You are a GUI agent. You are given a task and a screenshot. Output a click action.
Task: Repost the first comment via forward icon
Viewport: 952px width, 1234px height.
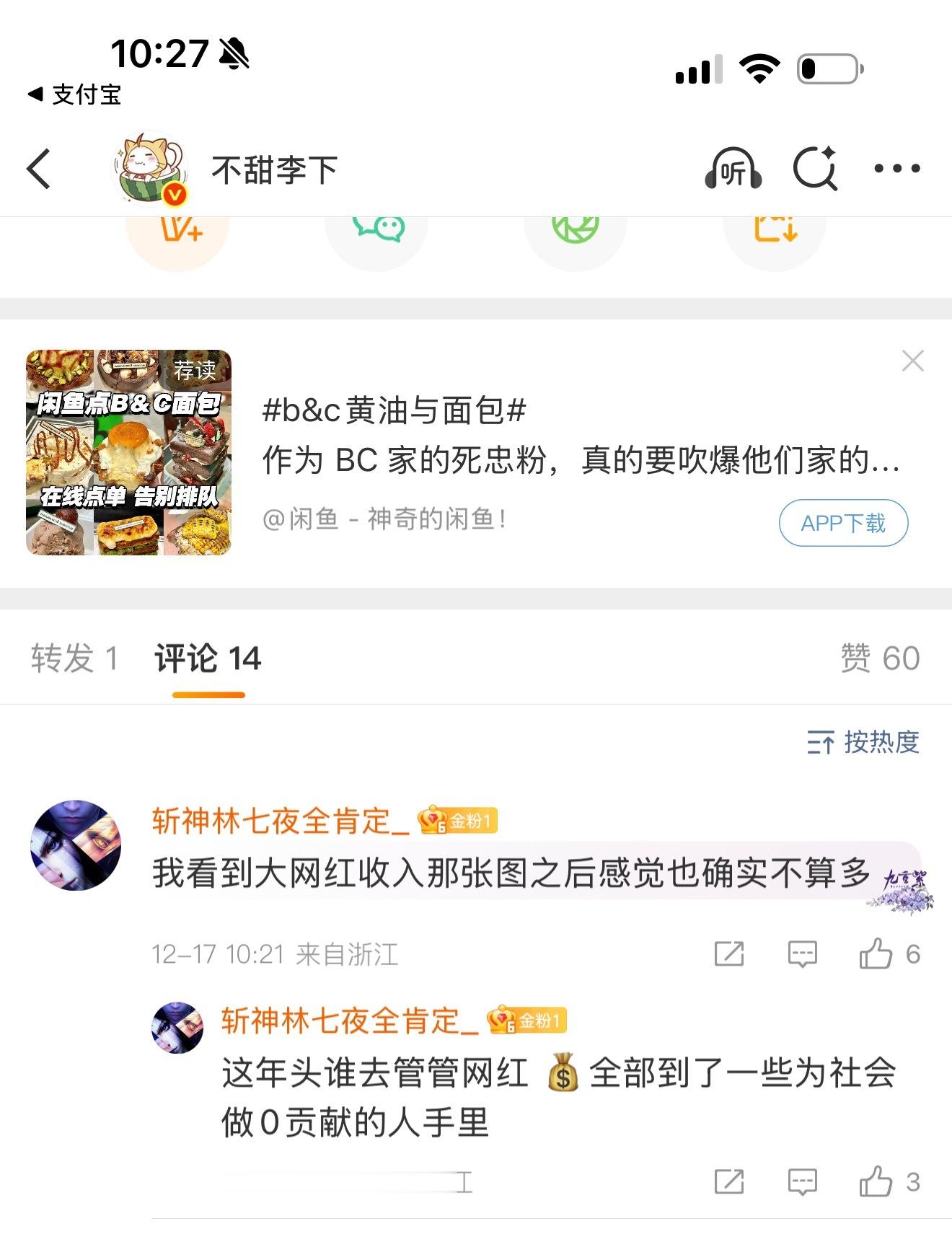pos(729,953)
